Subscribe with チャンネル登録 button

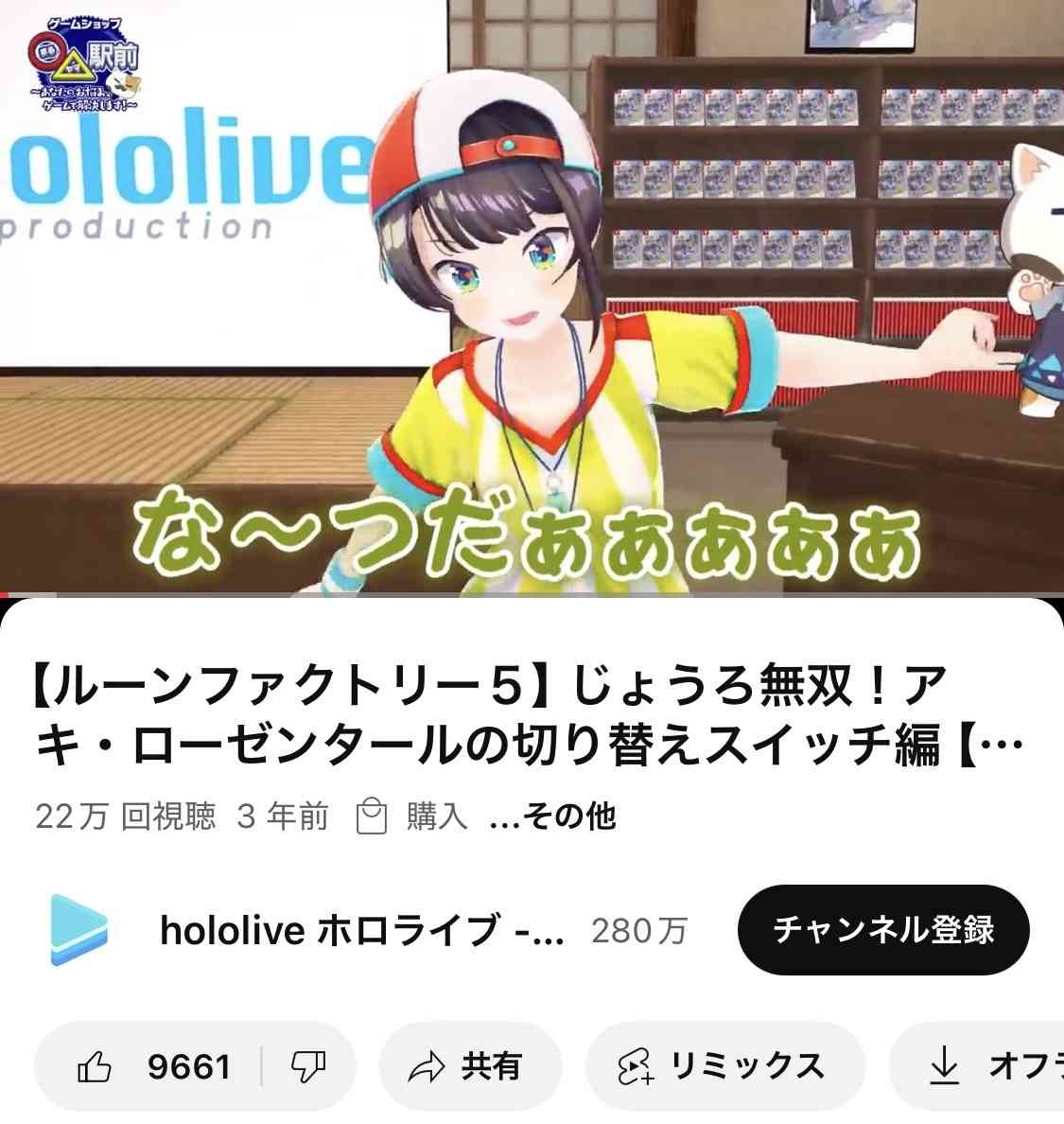[883, 930]
